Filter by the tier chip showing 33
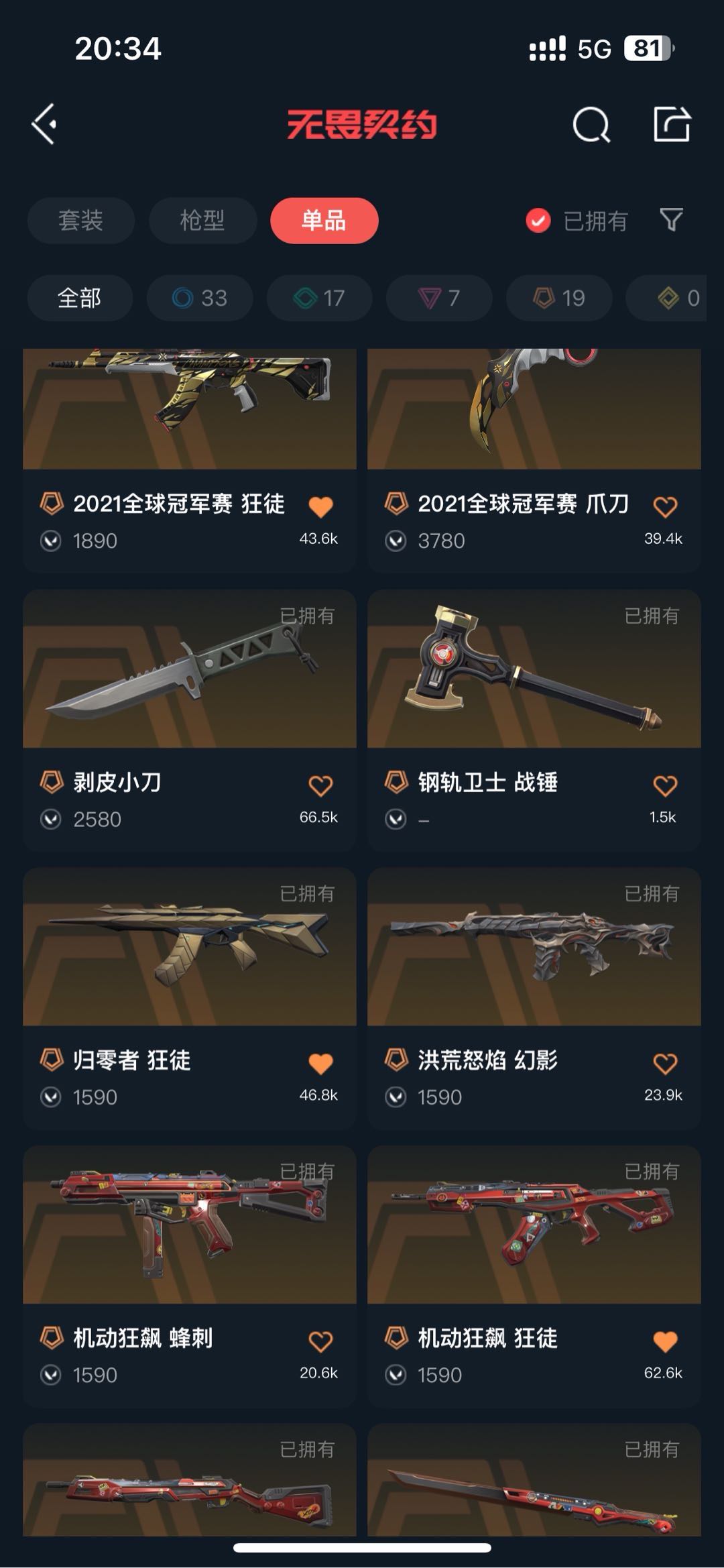The height and width of the screenshot is (1568, 724). [200, 298]
